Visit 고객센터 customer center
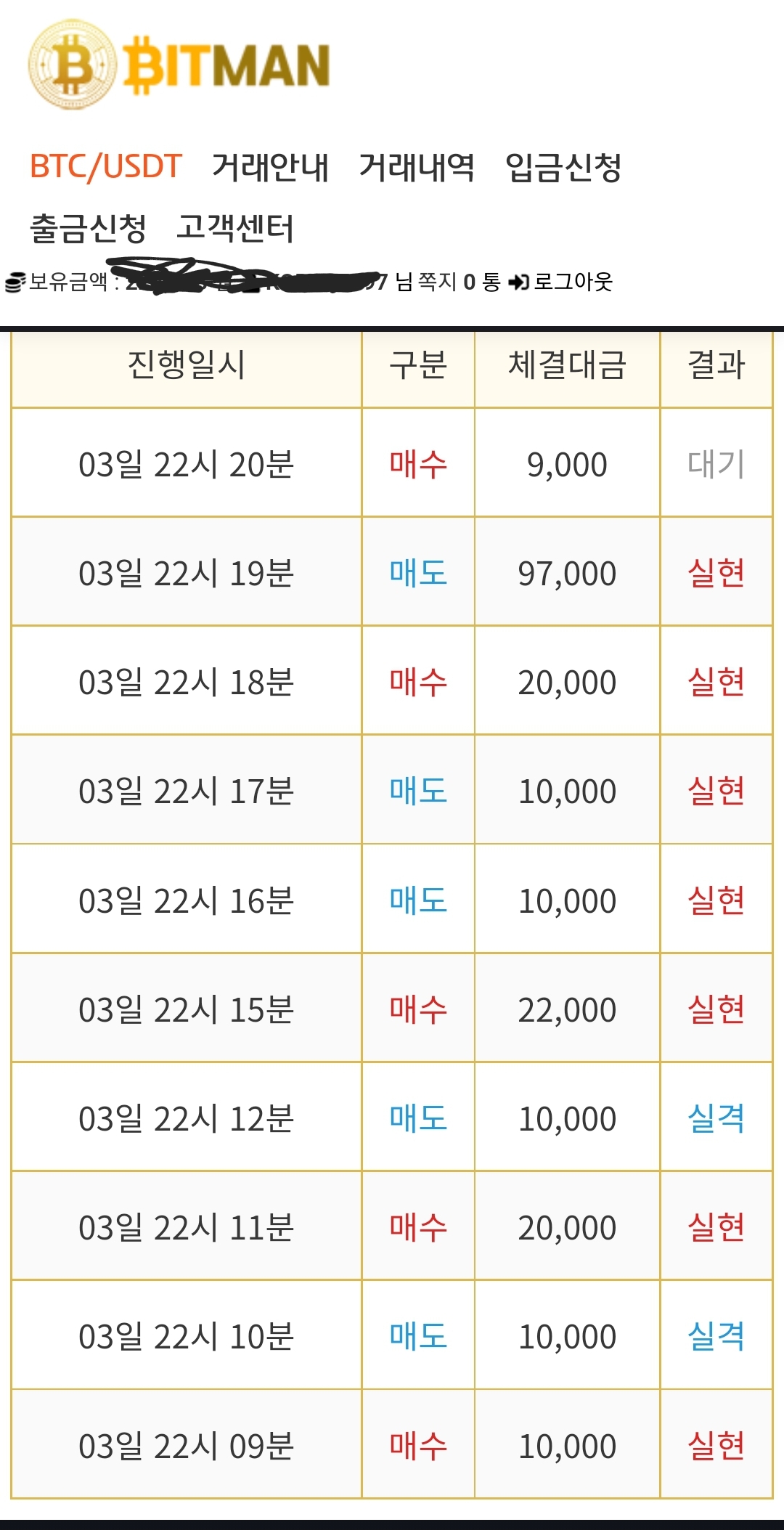The width and height of the screenshot is (784, 1530). [x=235, y=227]
